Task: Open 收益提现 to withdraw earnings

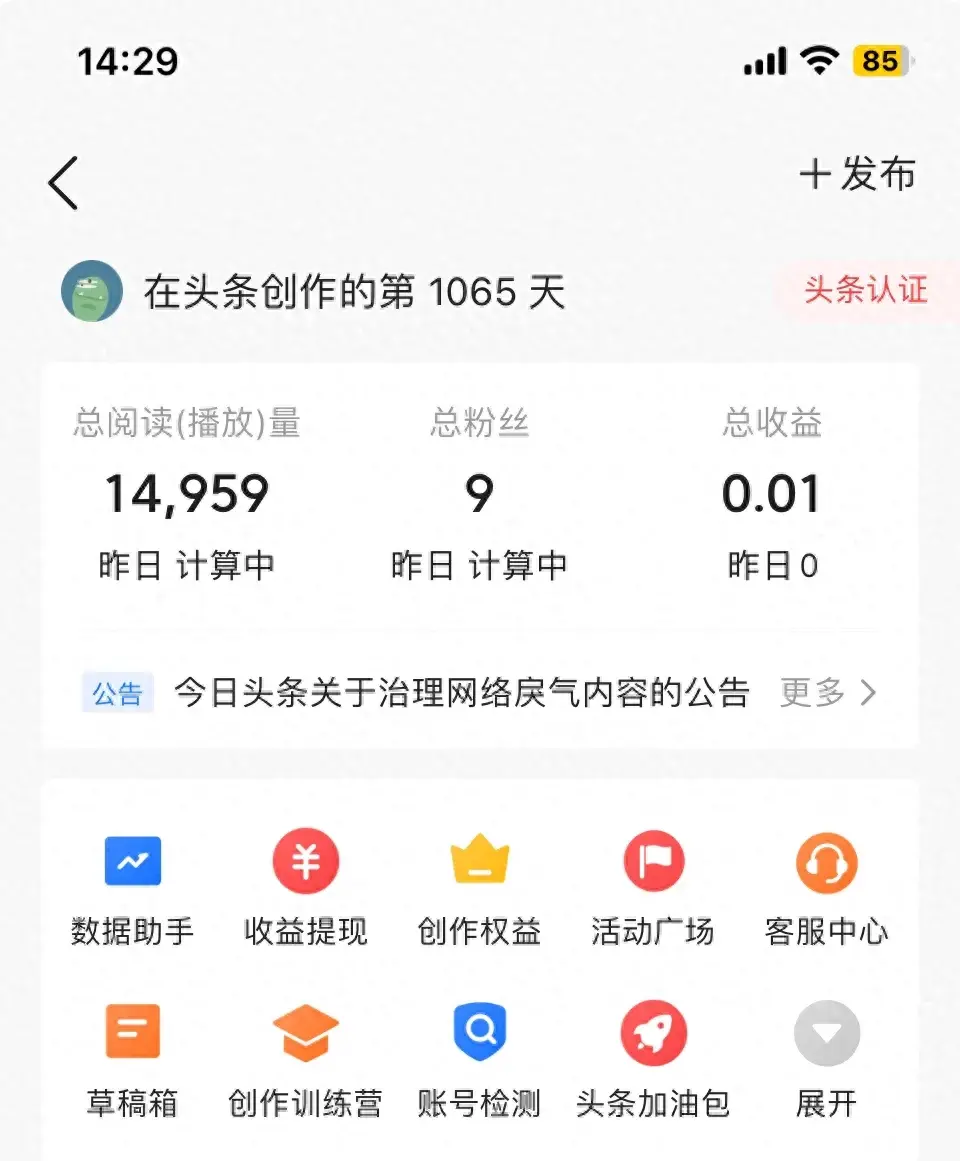Action: [306, 885]
